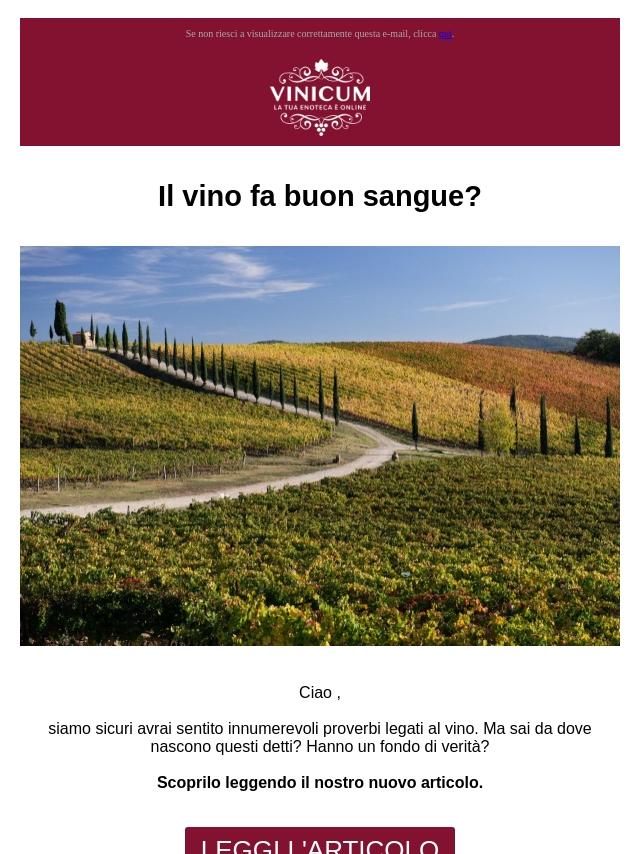This screenshot has width=640, height=854.
Task: Tap the LEGGI L'ARTICOLO button
Action: 320,842
